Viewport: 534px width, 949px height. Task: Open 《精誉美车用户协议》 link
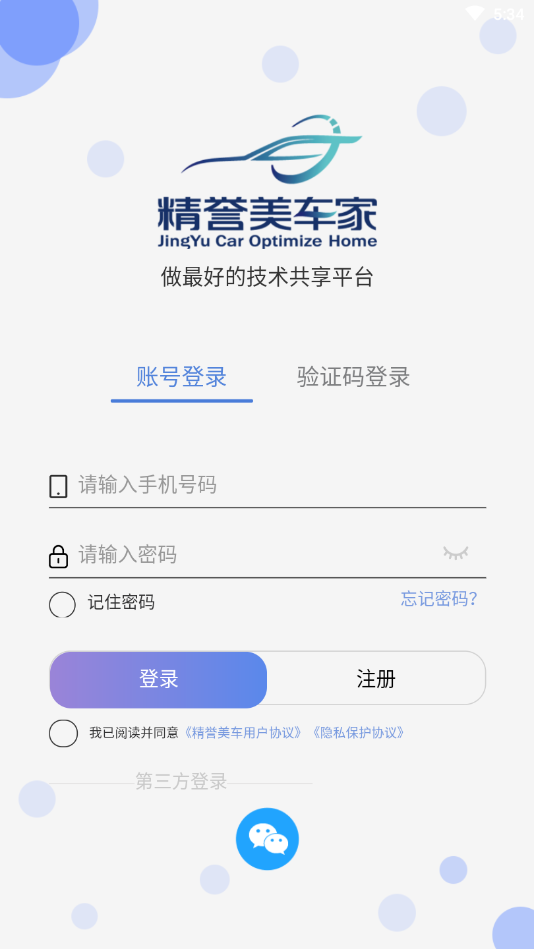click(x=242, y=733)
